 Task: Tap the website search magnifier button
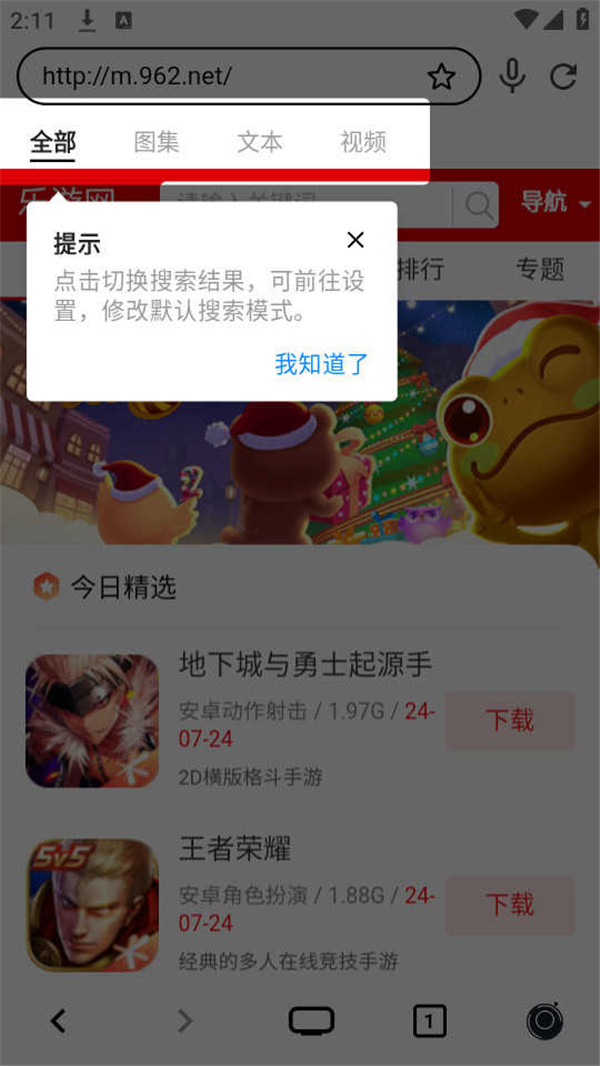(478, 206)
